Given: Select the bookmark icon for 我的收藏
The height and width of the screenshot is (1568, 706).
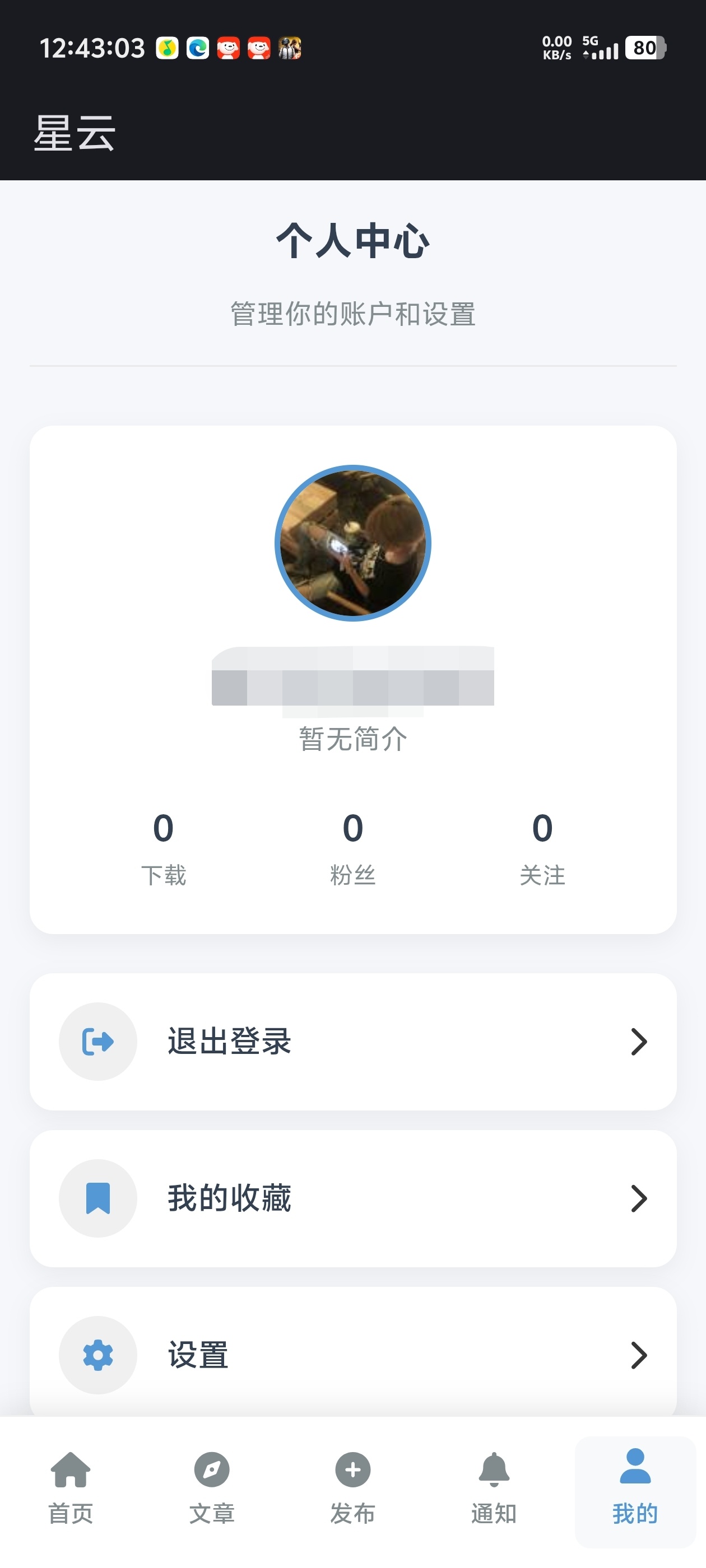Looking at the screenshot, I should tap(97, 1198).
